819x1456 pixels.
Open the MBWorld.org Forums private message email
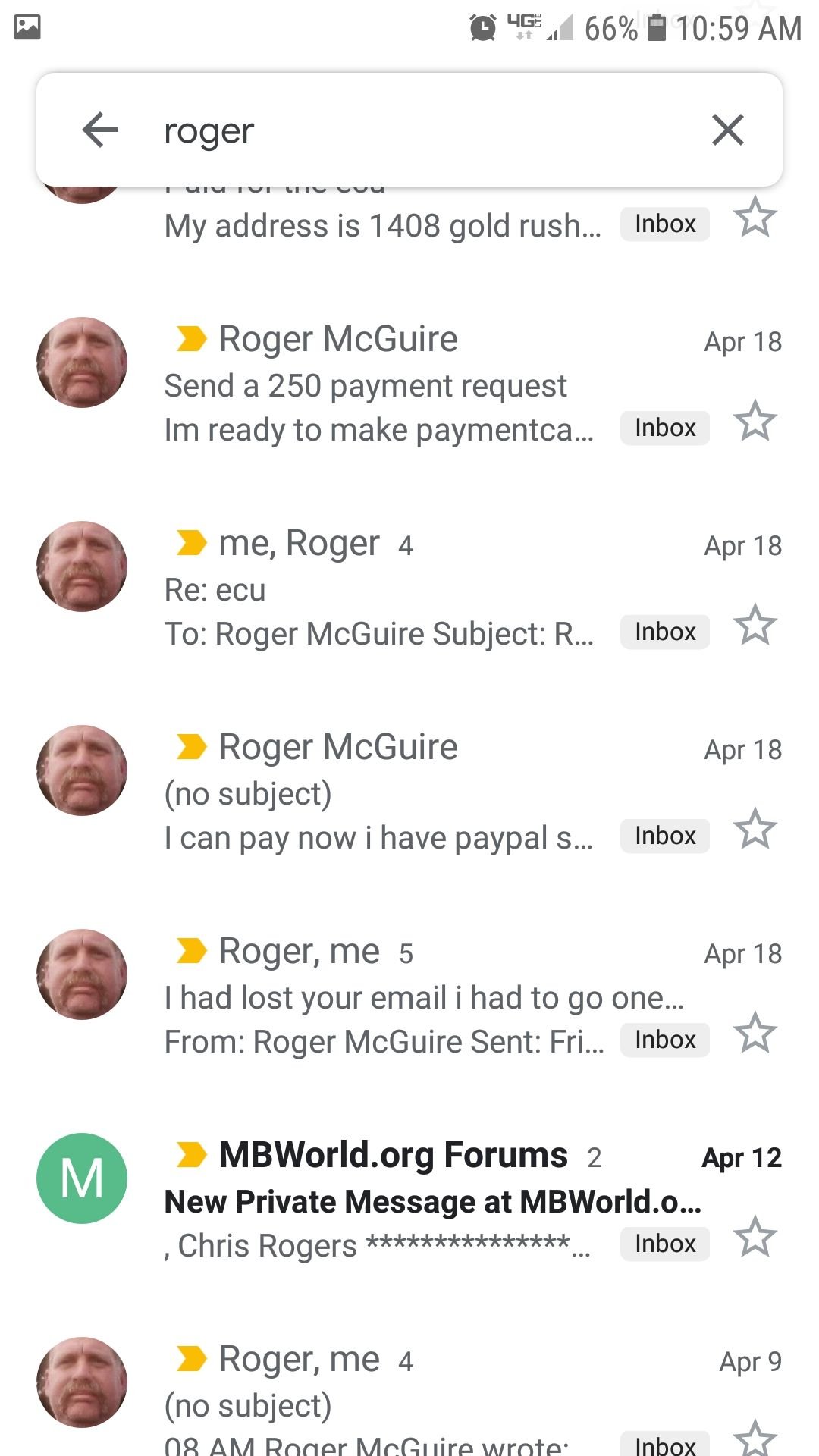[x=409, y=1201]
